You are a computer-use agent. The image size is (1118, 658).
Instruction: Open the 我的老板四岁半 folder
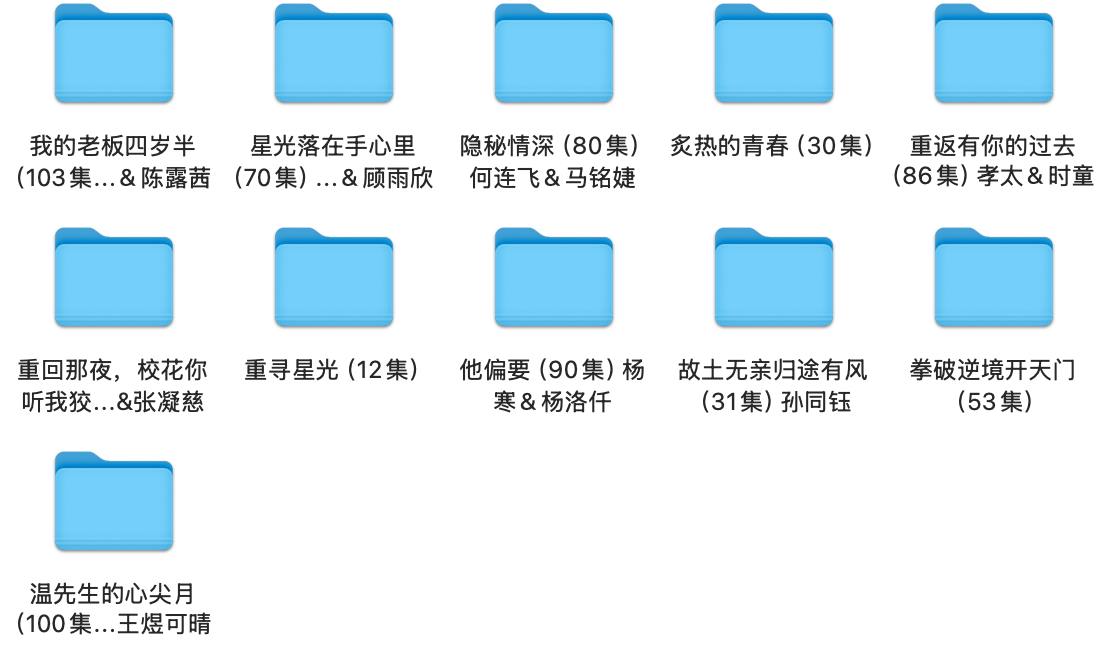tap(113, 54)
